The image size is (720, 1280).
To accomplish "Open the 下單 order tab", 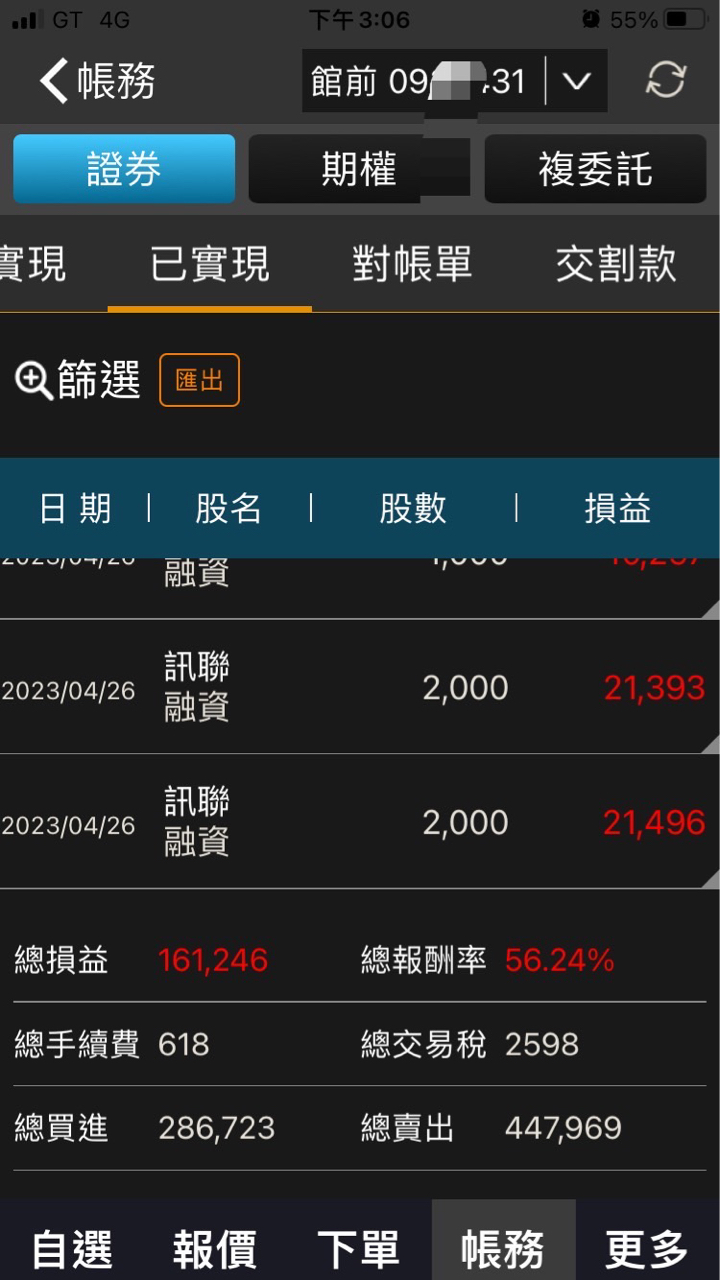I will click(359, 1249).
